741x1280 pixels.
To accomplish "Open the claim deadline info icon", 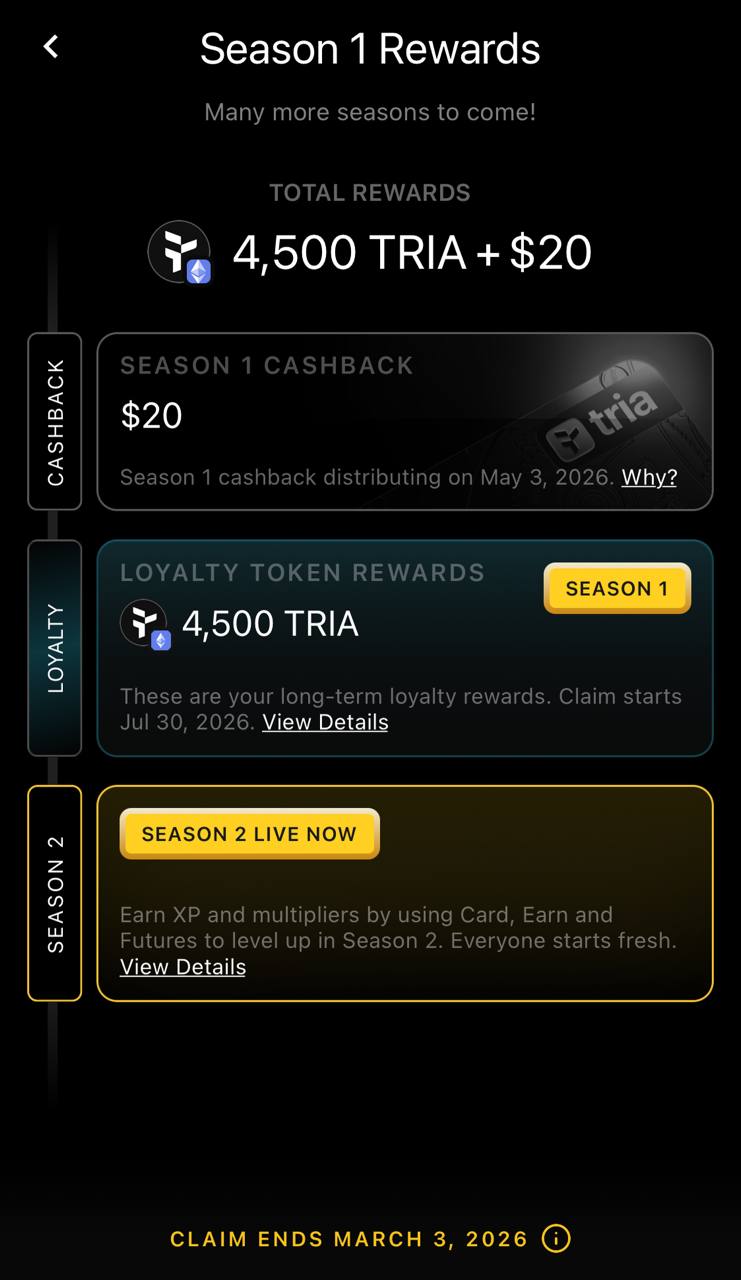I will 556,1239.
